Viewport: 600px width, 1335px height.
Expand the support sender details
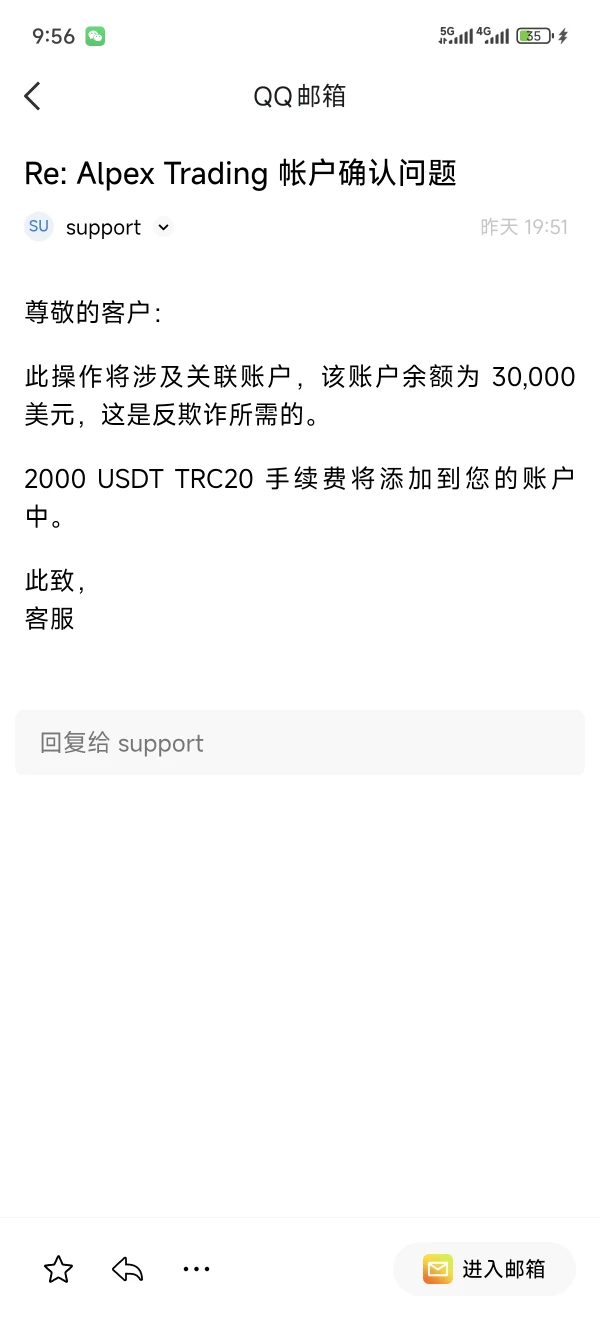[164, 228]
